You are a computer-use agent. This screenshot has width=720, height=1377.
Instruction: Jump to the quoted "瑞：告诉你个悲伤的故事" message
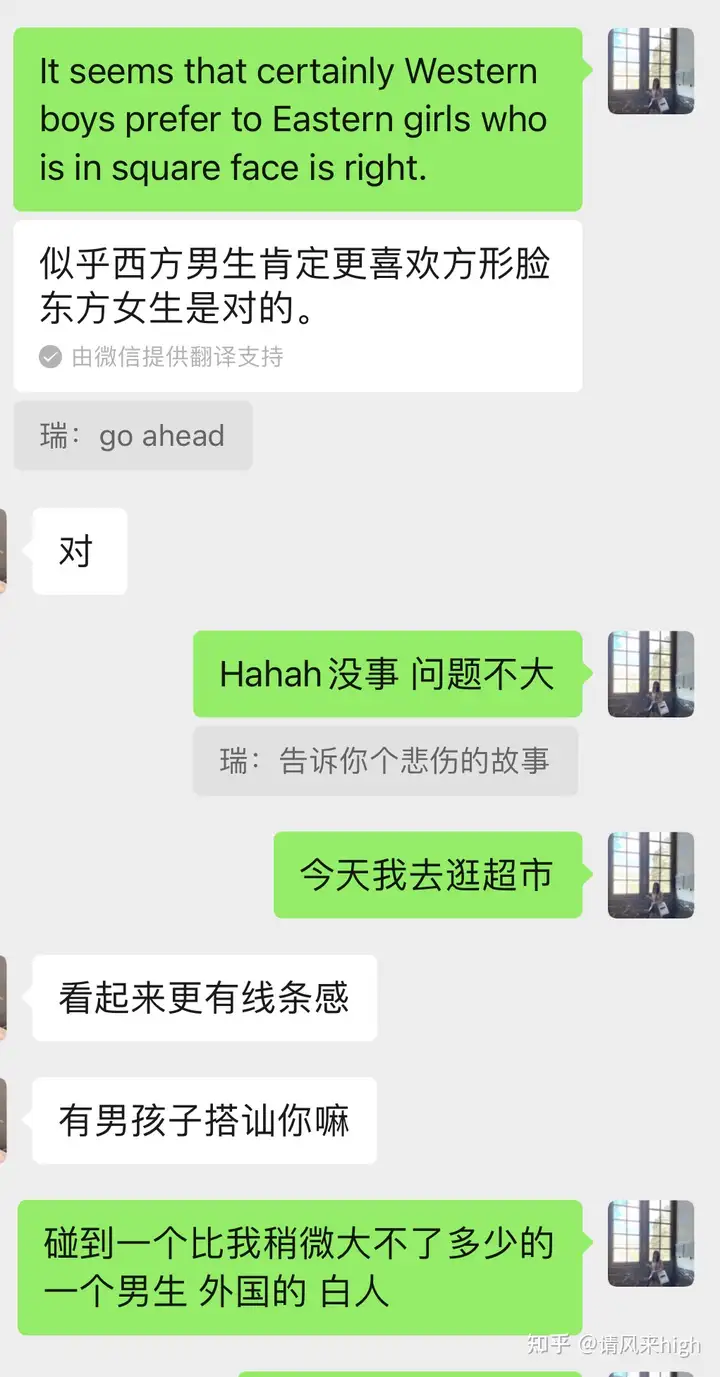(x=385, y=760)
